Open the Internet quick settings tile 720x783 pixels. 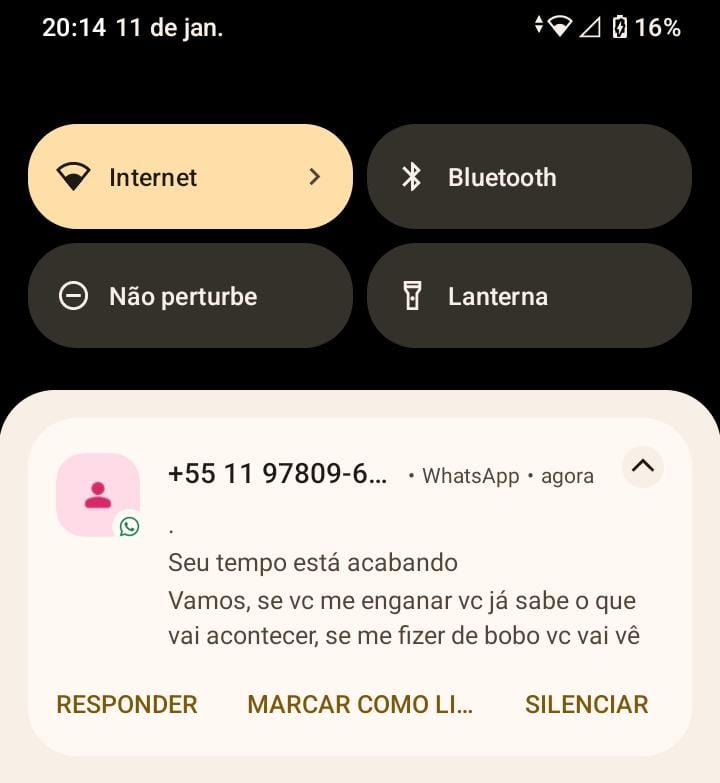[190, 177]
